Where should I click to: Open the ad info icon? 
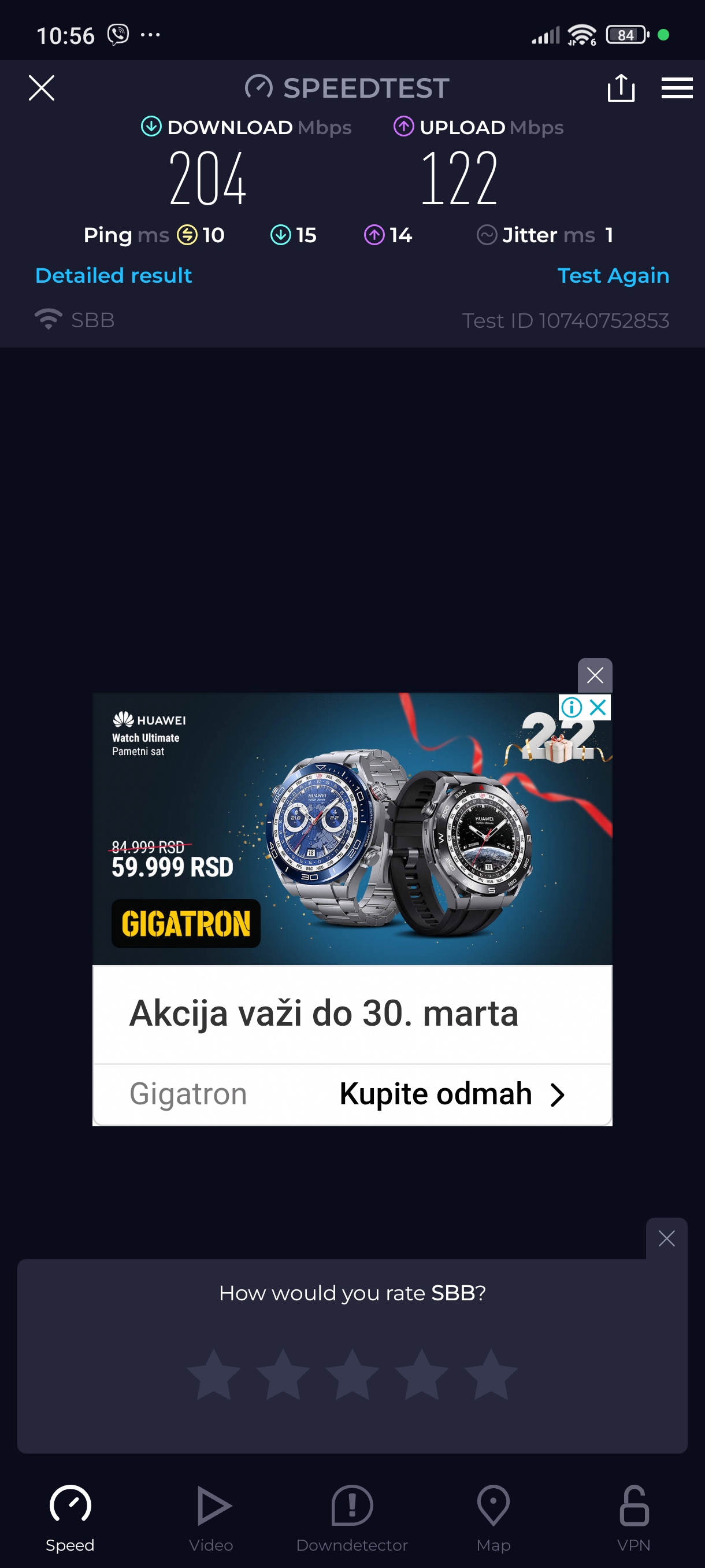click(x=571, y=707)
